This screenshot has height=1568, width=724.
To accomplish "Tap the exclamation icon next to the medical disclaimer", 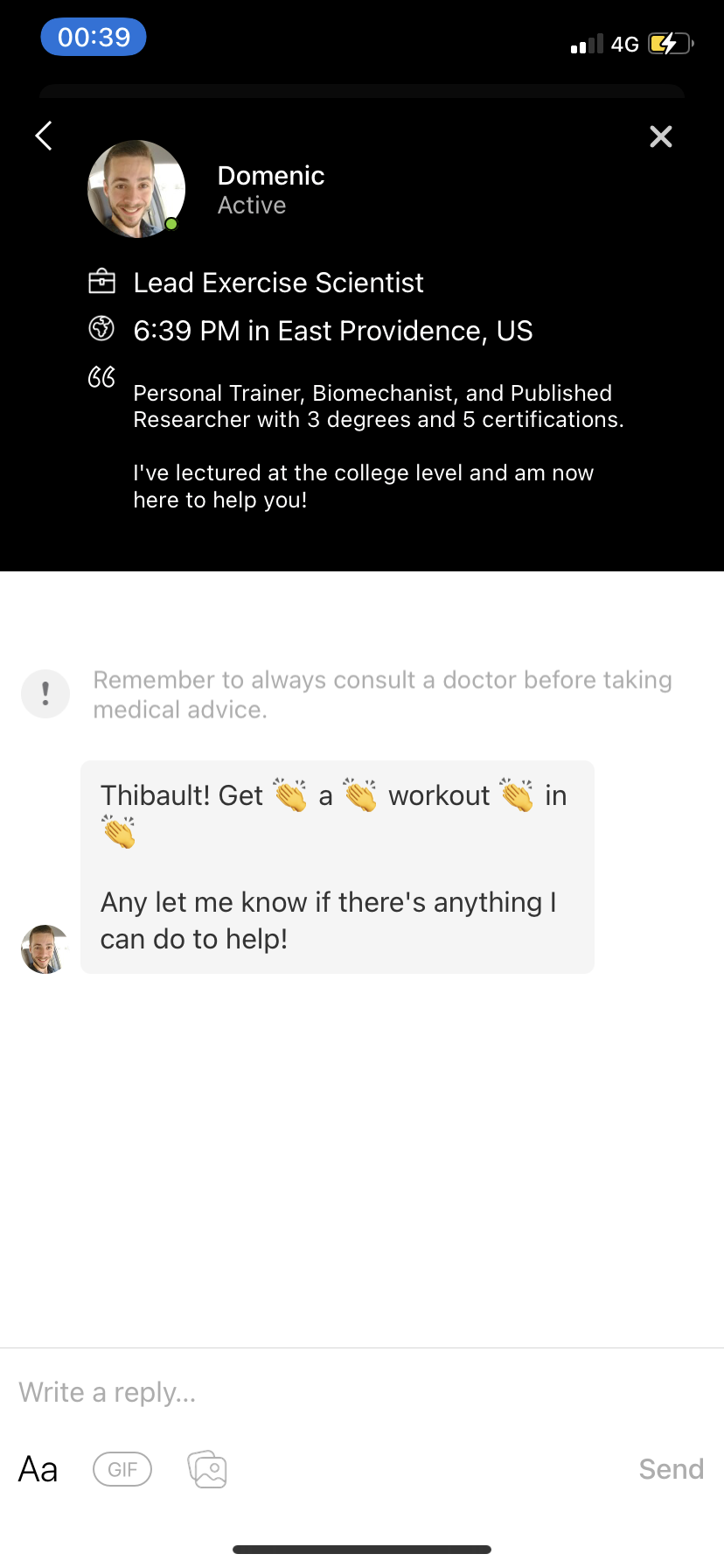I will pyautogui.click(x=45, y=693).
